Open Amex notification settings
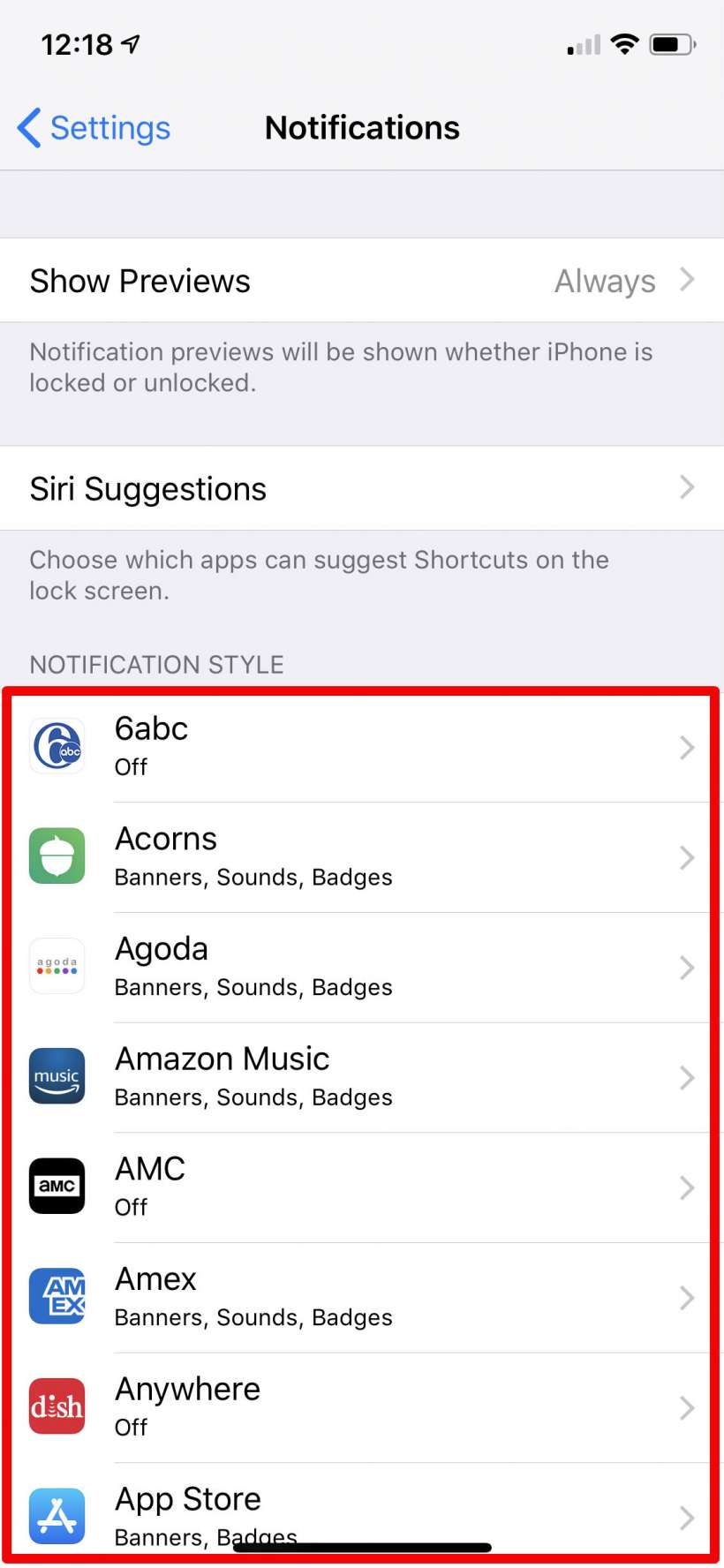724x1568 pixels. click(x=362, y=1298)
